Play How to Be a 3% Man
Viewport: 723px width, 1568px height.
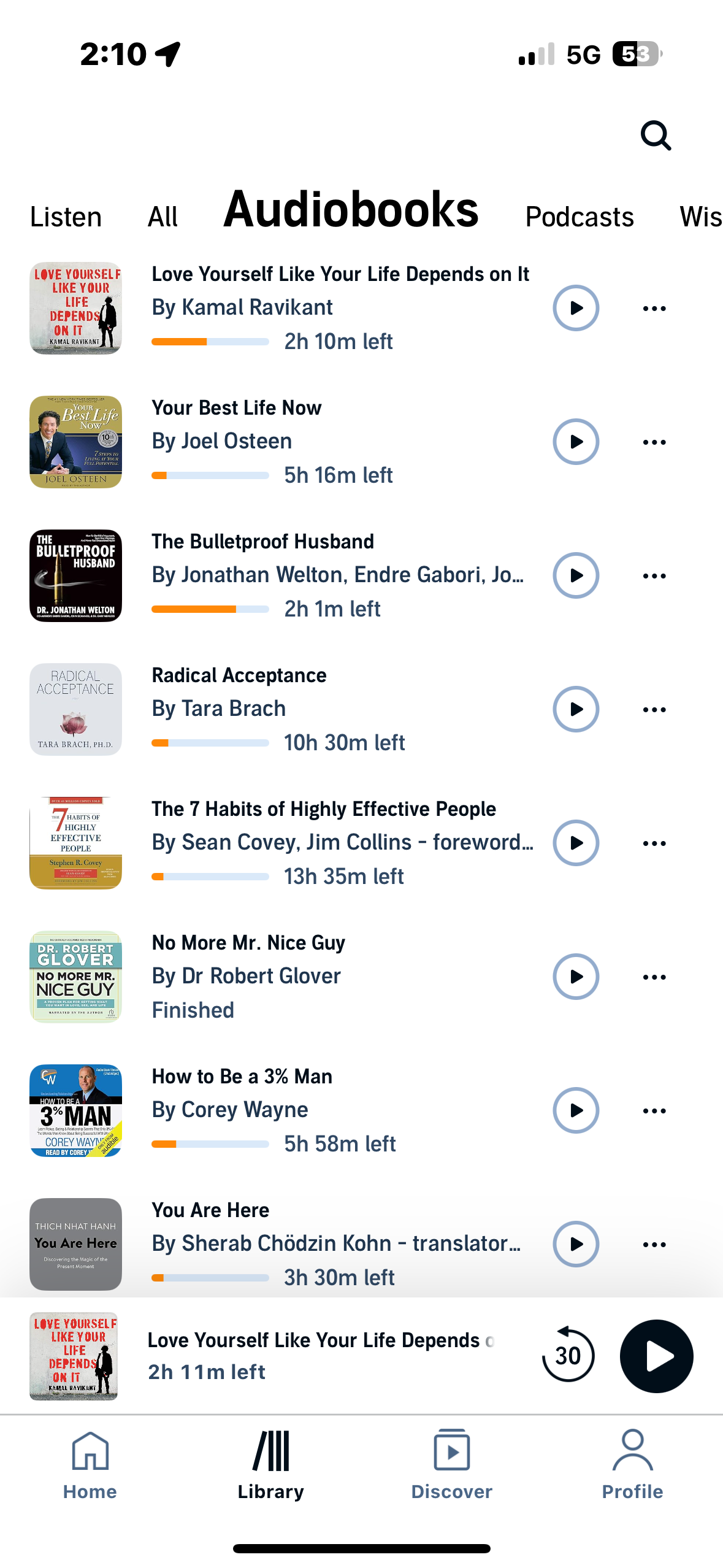click(575, 1110)
